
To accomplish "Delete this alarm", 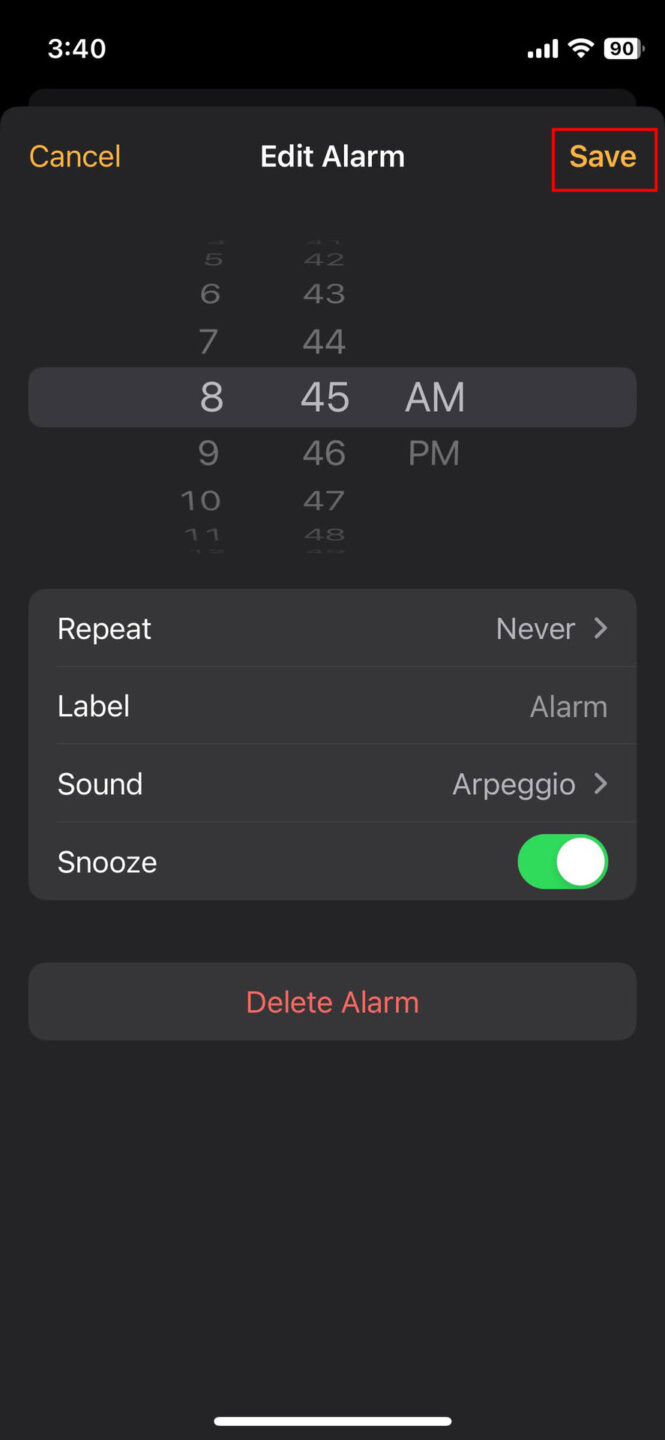I will pos(332,1002).
